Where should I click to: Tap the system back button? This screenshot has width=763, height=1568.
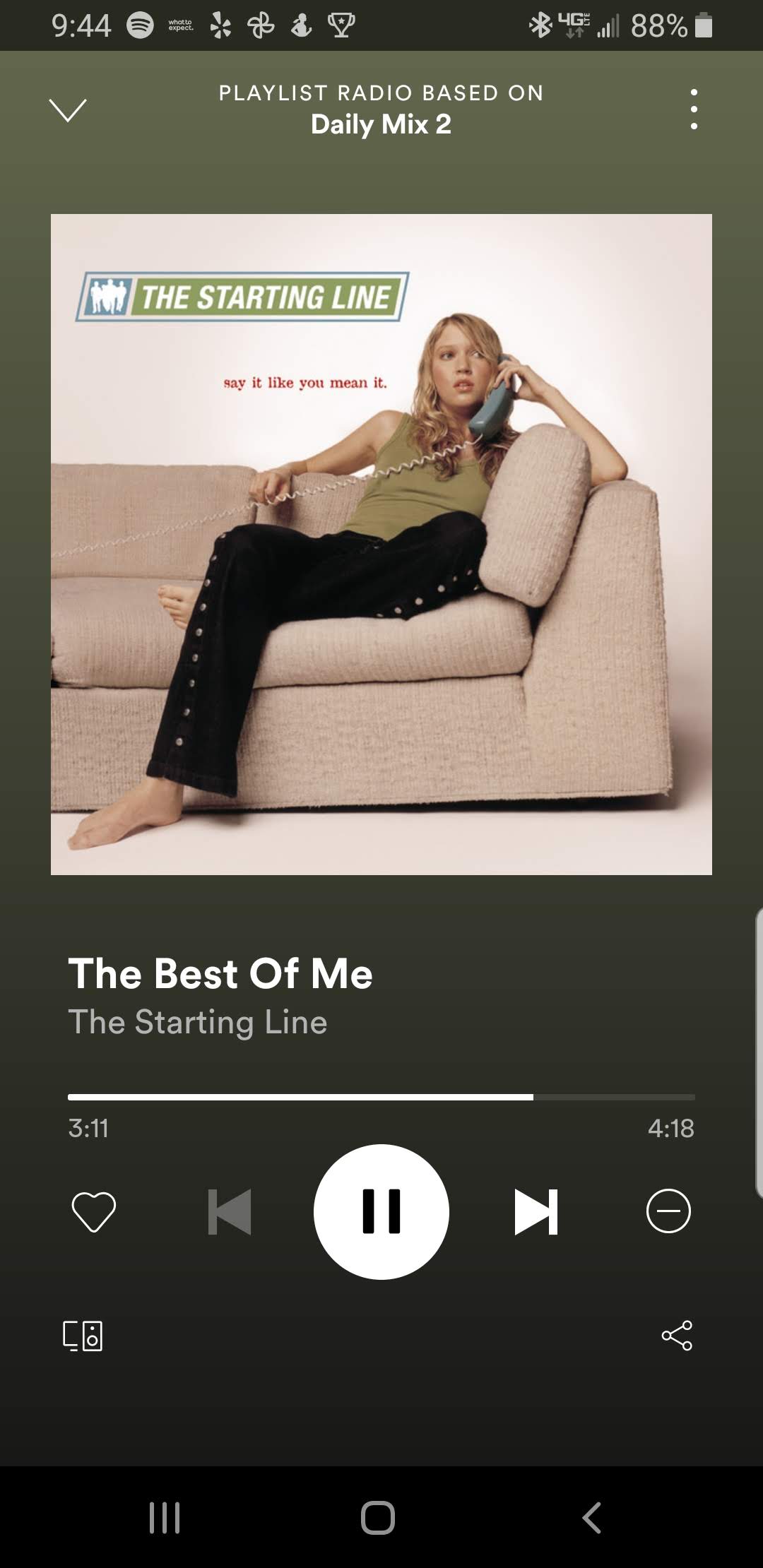[592, 1517]
